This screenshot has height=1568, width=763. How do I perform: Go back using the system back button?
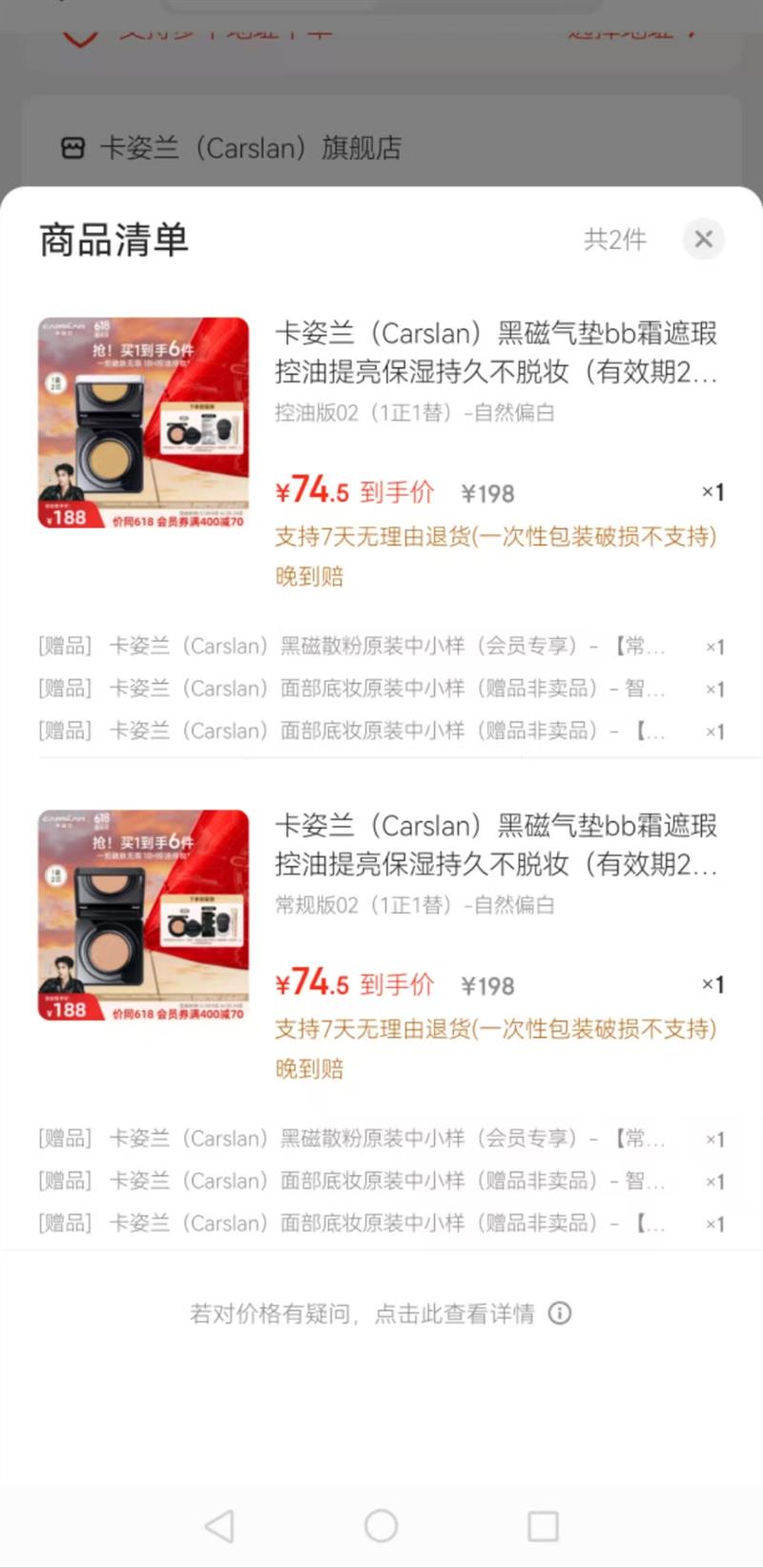[x=219, y=1526]
